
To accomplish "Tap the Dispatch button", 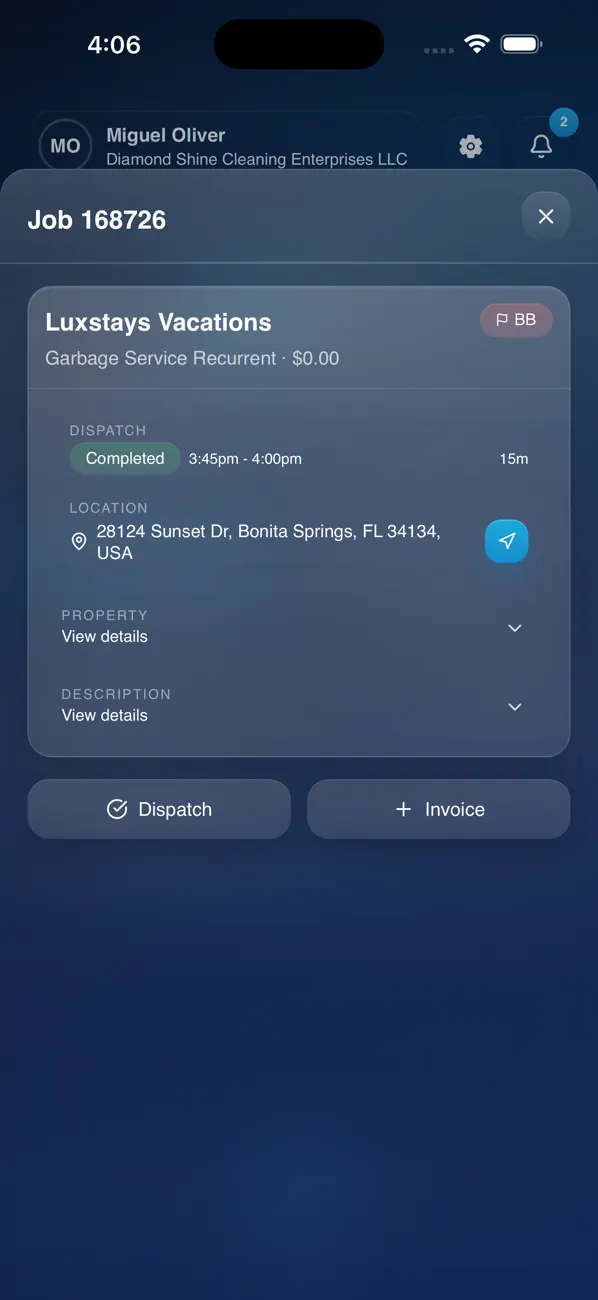I will [159, 809].
